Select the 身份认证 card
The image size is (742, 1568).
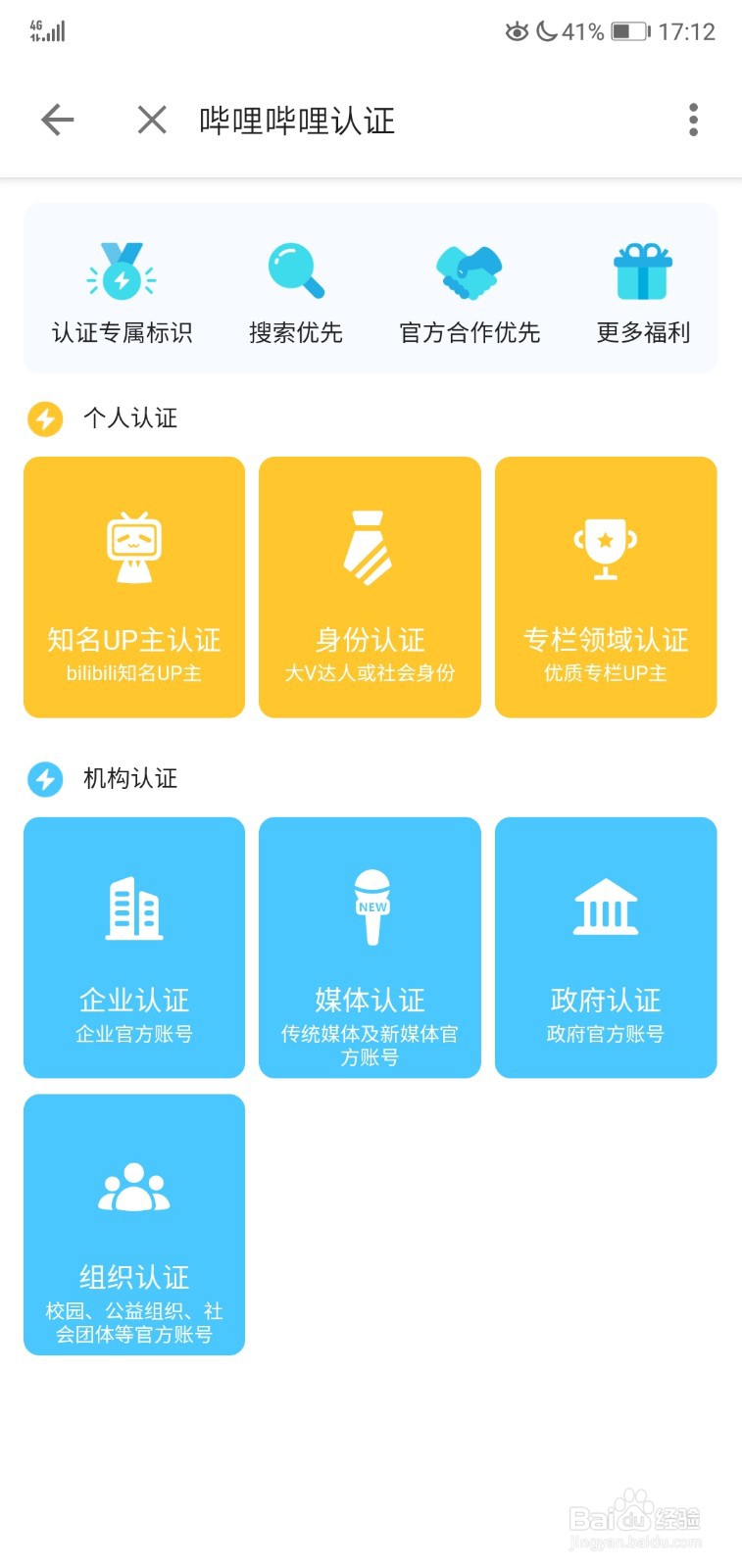(x=370, y=587)
